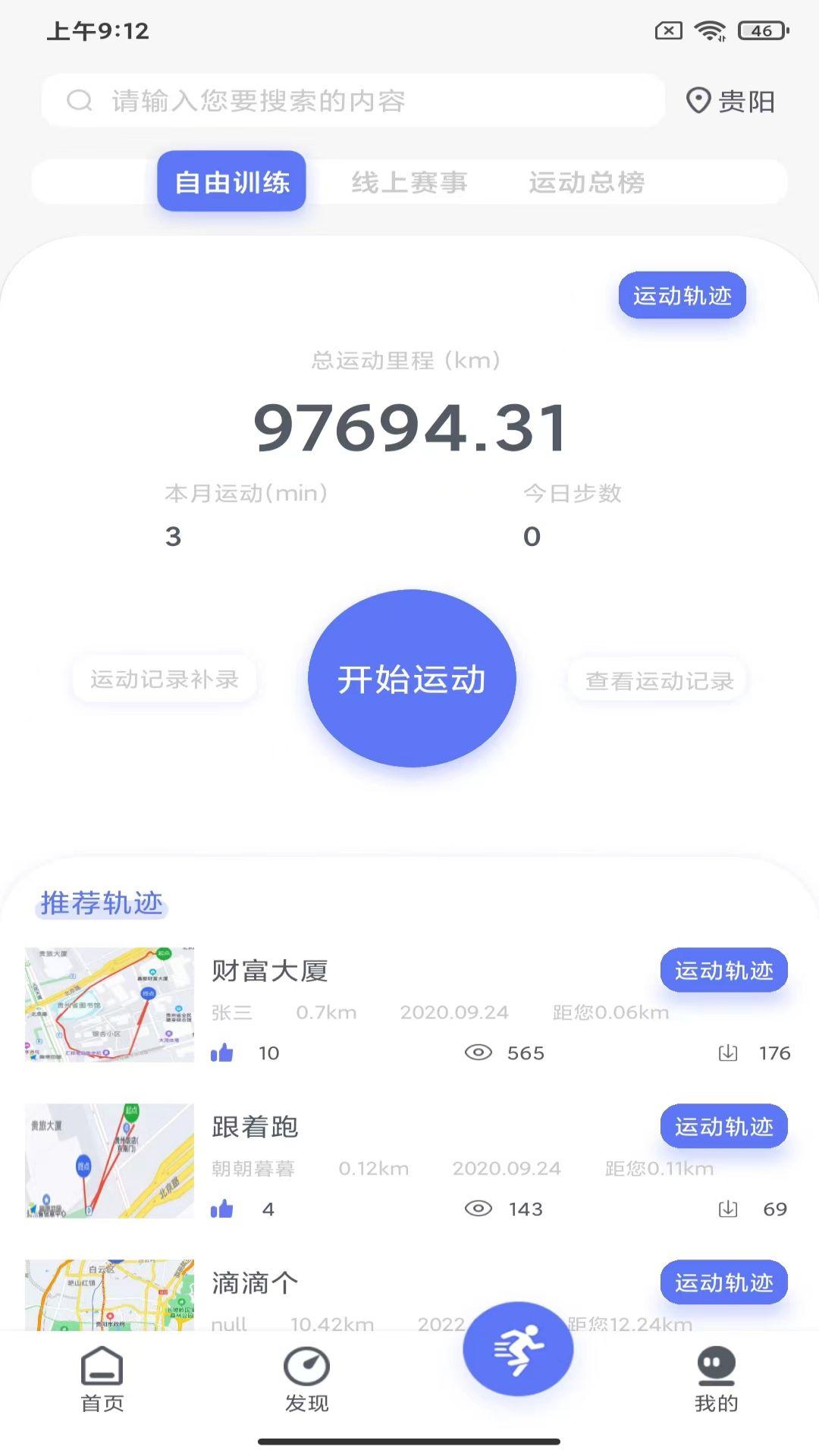Switch to the 线上赛事 tab
The width and height of the screenshot is (819, 1456).
(x=412, y=182)
